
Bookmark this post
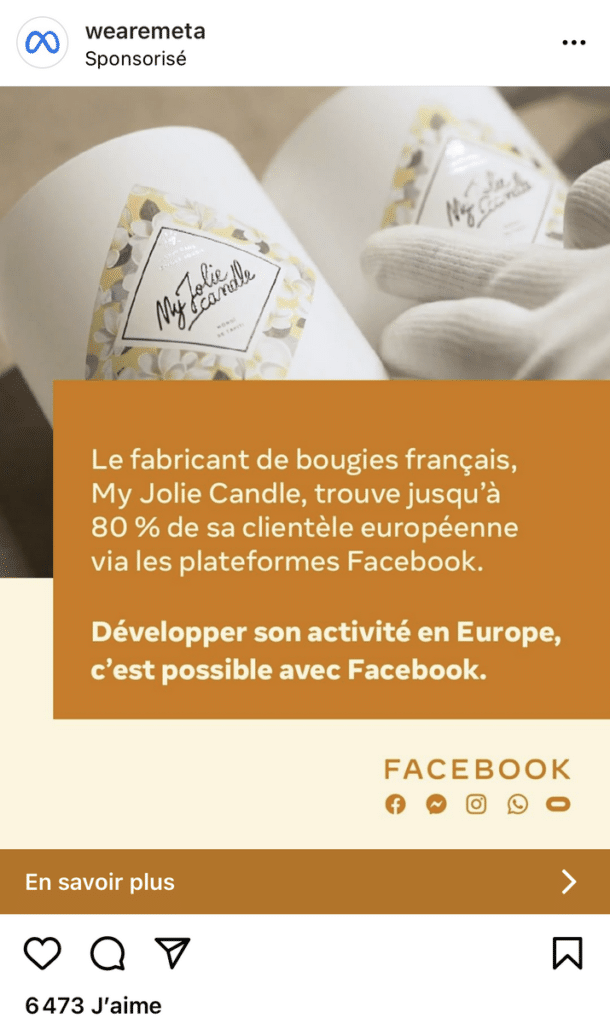point(567,954)
